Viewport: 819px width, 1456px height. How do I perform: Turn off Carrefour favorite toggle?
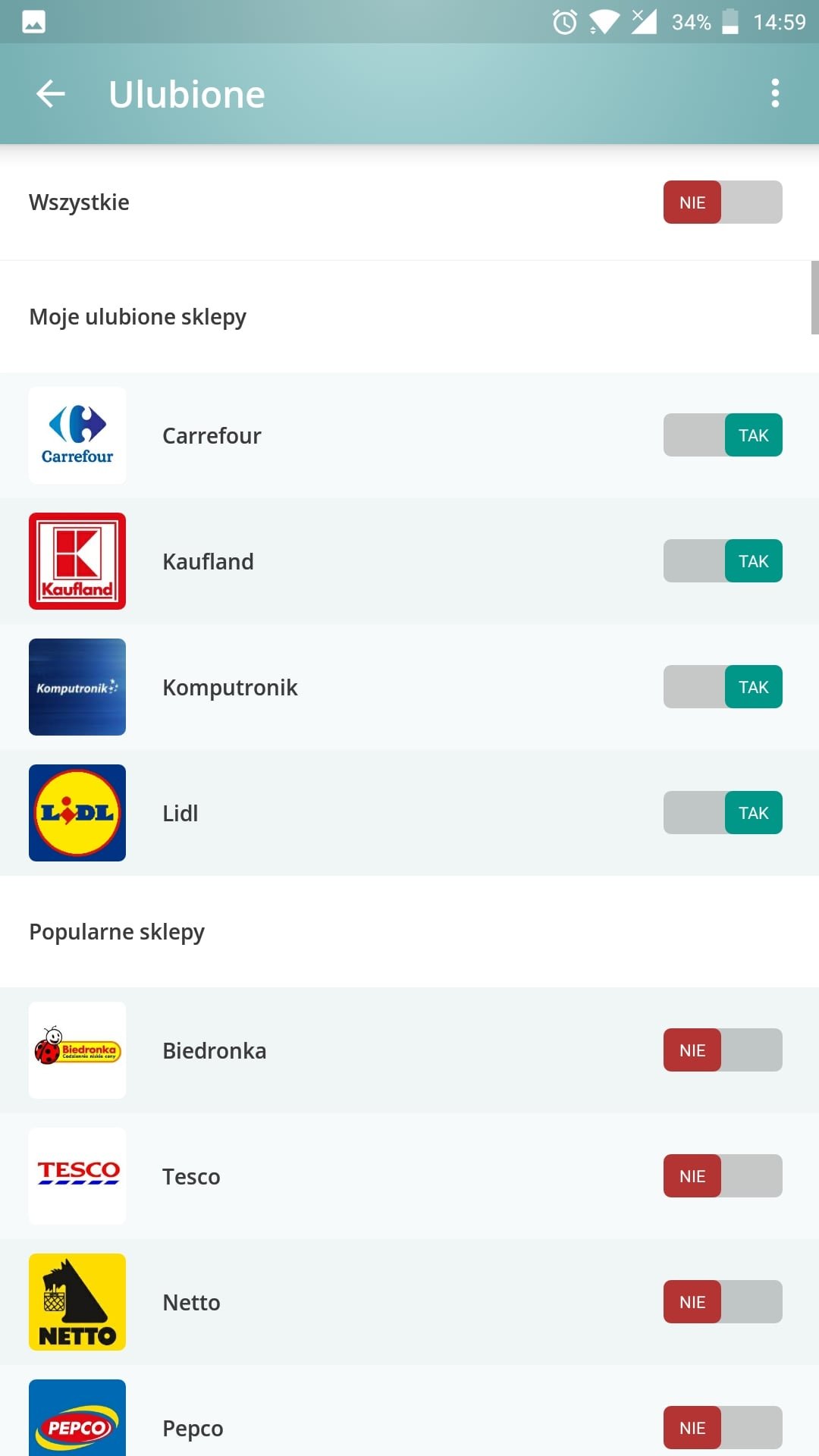click(723, 435)
